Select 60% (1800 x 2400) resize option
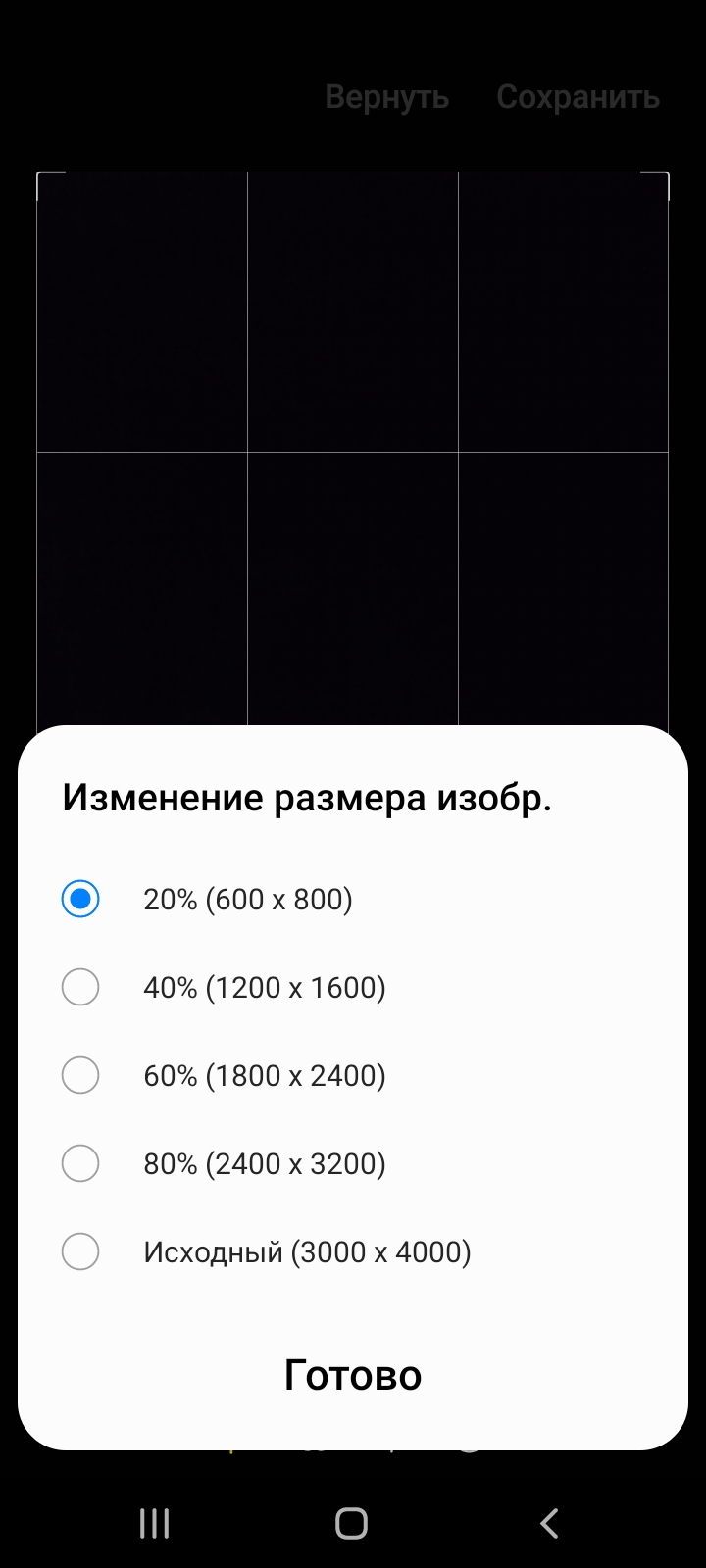 pyautogui.click(x=353, y=1075)
